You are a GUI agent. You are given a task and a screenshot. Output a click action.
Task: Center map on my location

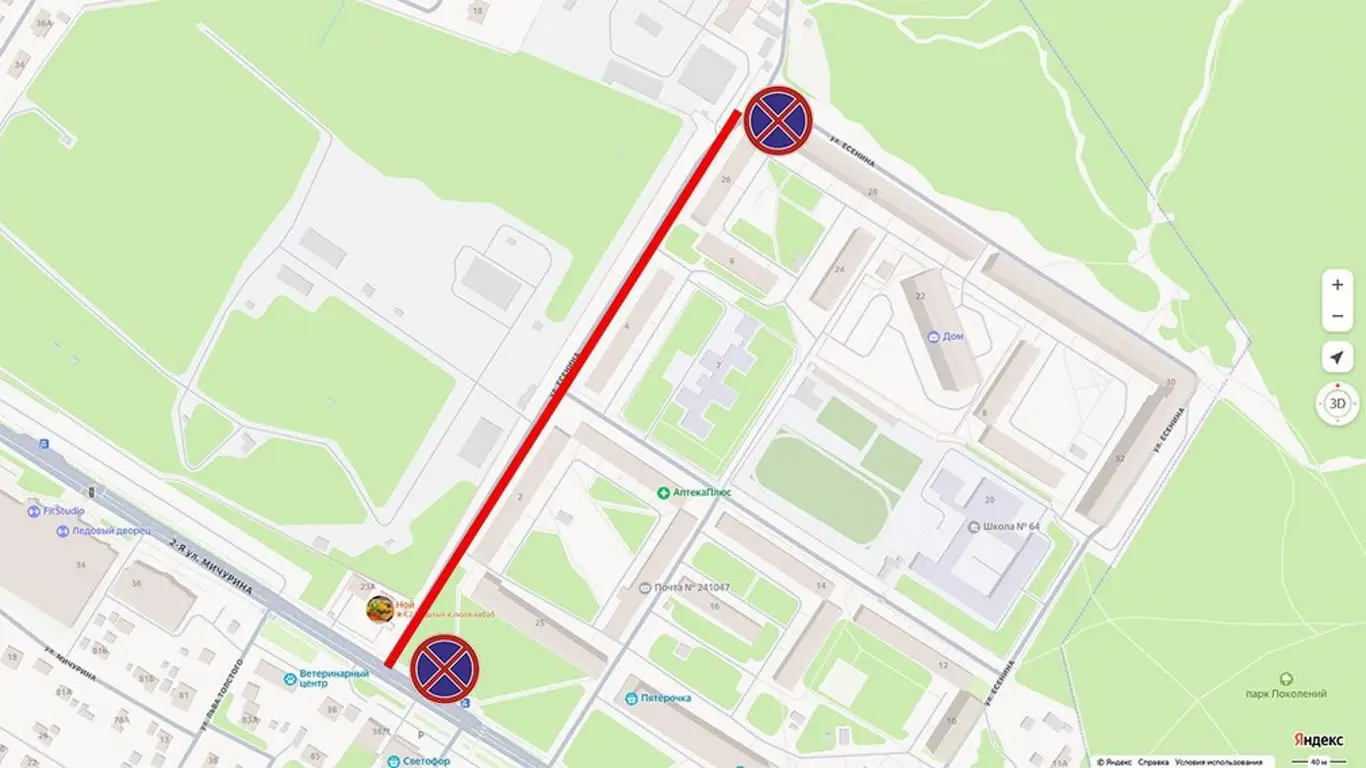point(1337,358)
